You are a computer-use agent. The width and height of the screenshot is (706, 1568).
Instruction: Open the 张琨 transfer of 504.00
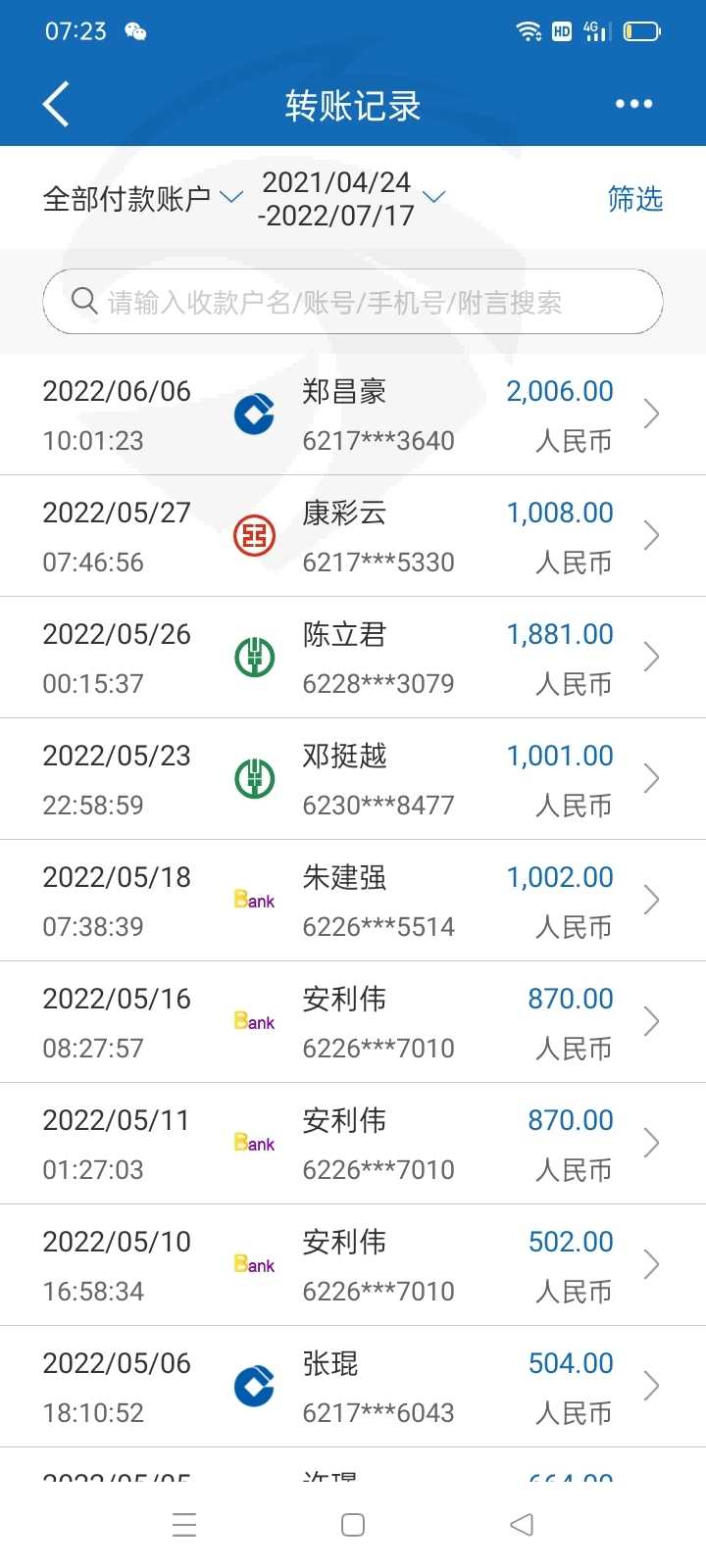click(353, 1387)
